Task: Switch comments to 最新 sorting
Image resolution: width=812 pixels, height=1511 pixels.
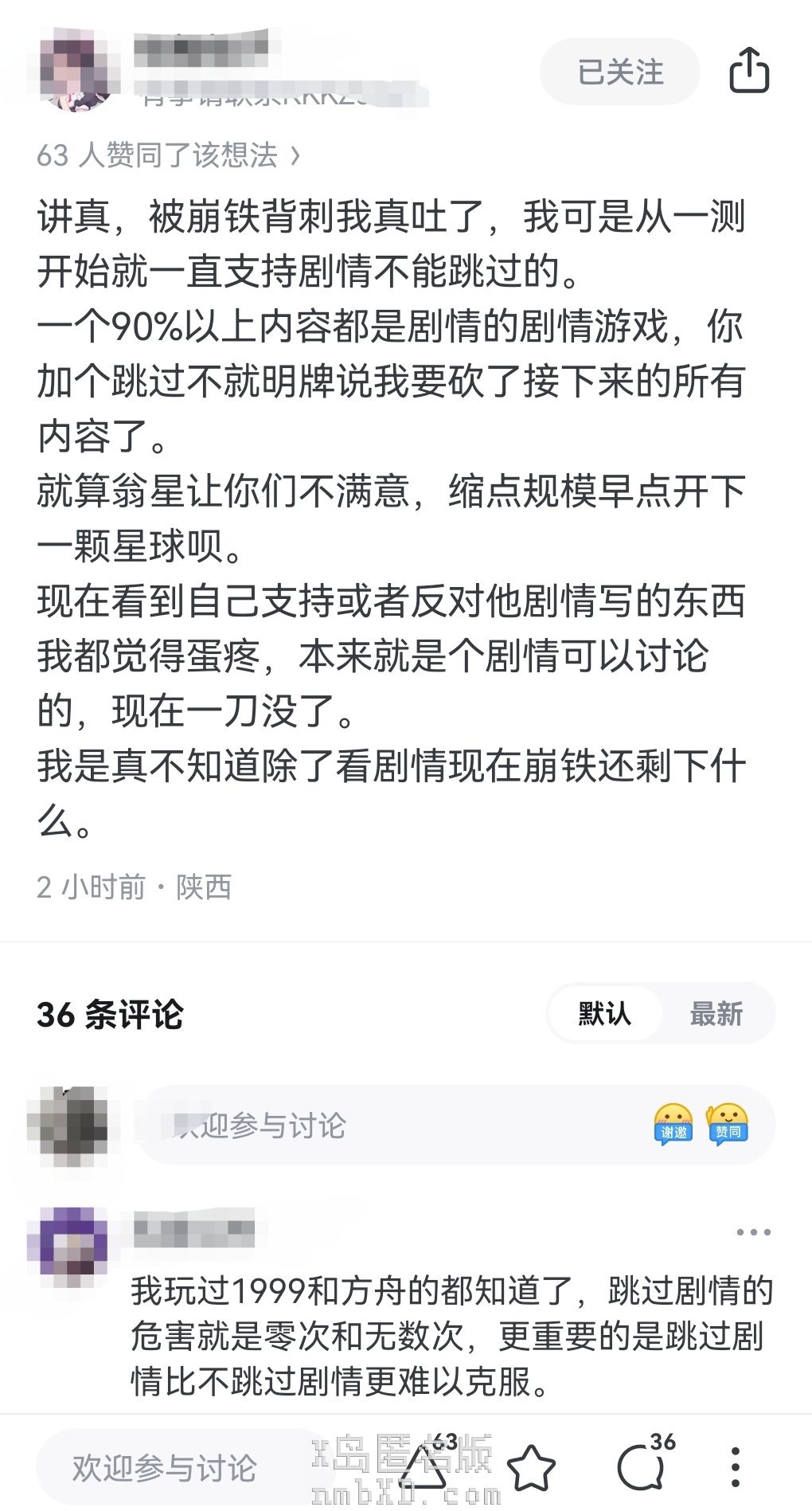Action: [x=716, y=1014]
